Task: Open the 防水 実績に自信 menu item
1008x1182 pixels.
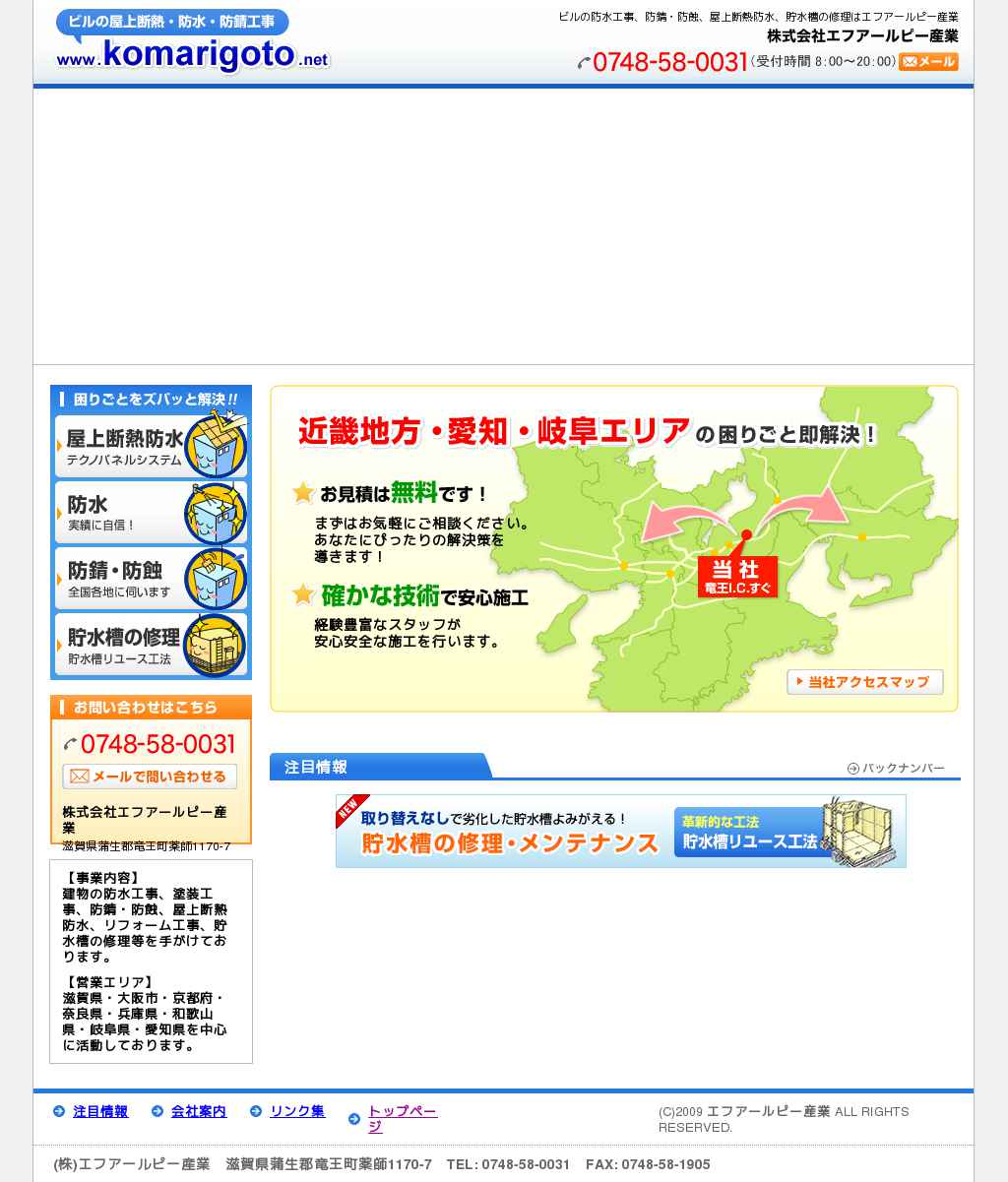Action: (151, 513)
